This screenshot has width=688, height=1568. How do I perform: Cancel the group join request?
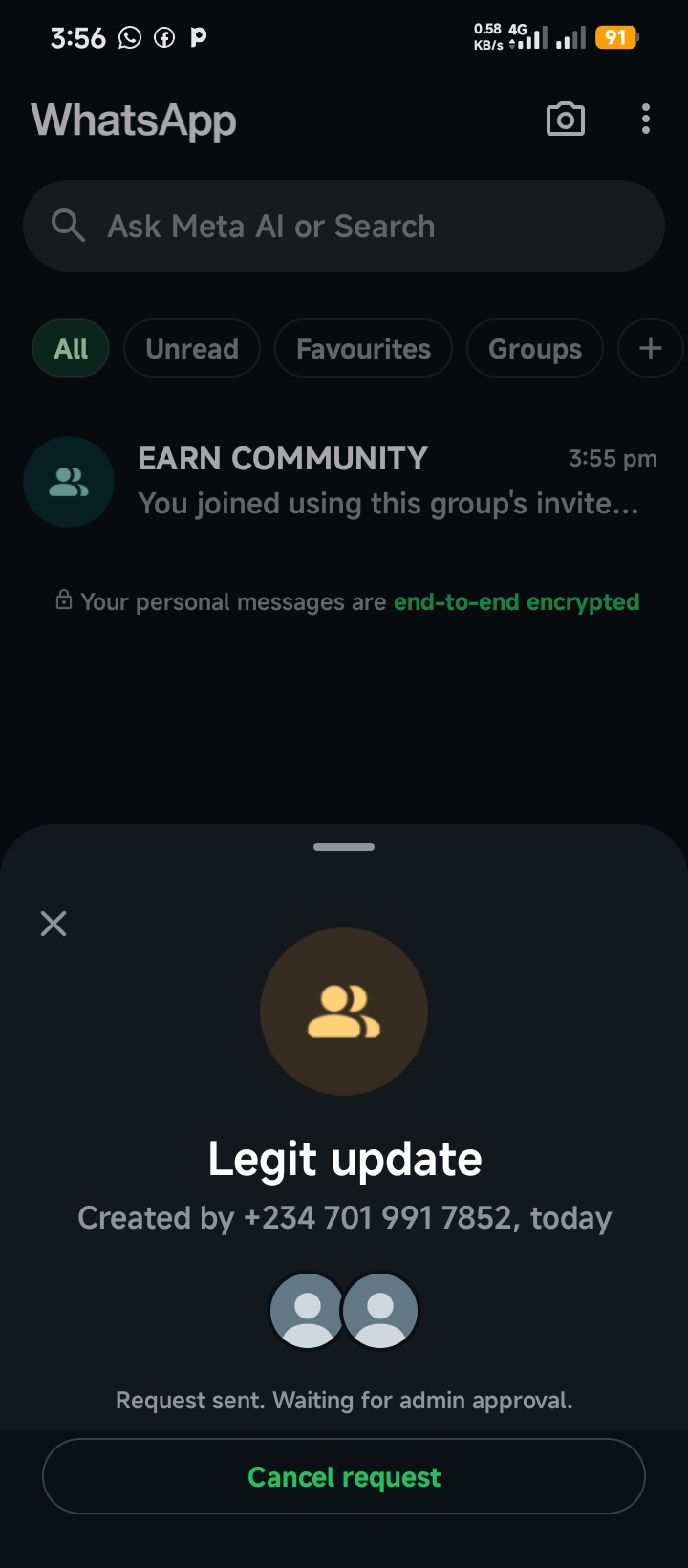click(x=344, y=1477)
